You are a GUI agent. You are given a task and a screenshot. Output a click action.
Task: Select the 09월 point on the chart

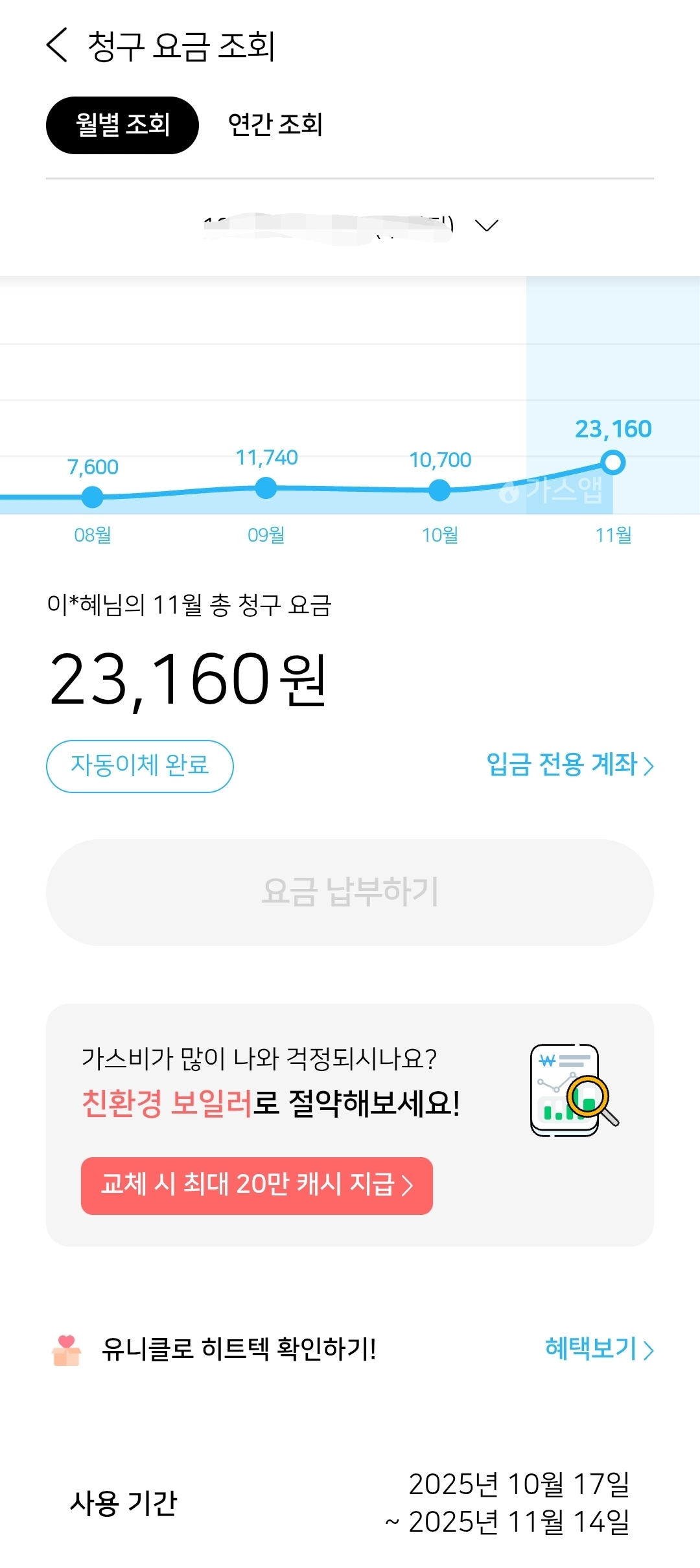(266, 488)
